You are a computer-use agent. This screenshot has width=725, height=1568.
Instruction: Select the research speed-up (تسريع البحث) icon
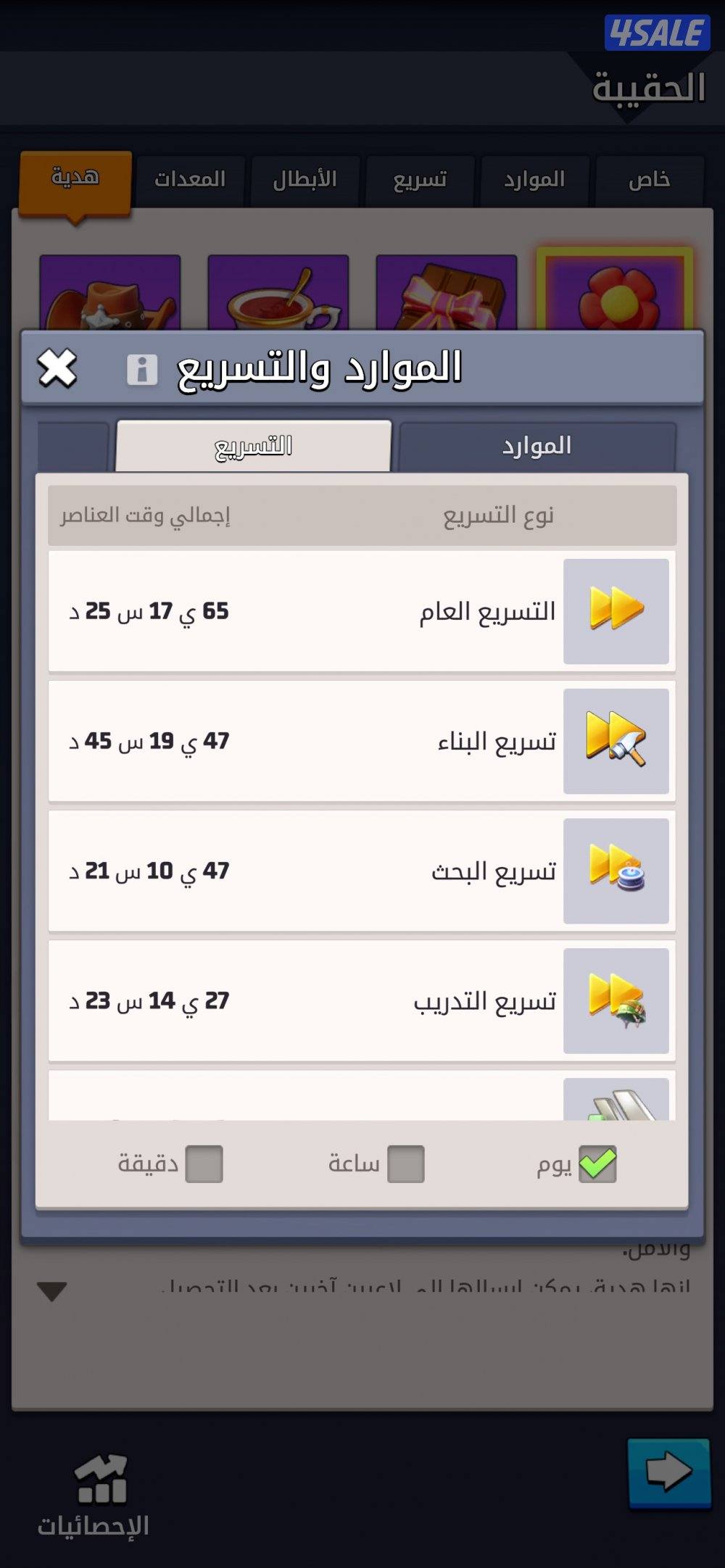tap(617, 872)
